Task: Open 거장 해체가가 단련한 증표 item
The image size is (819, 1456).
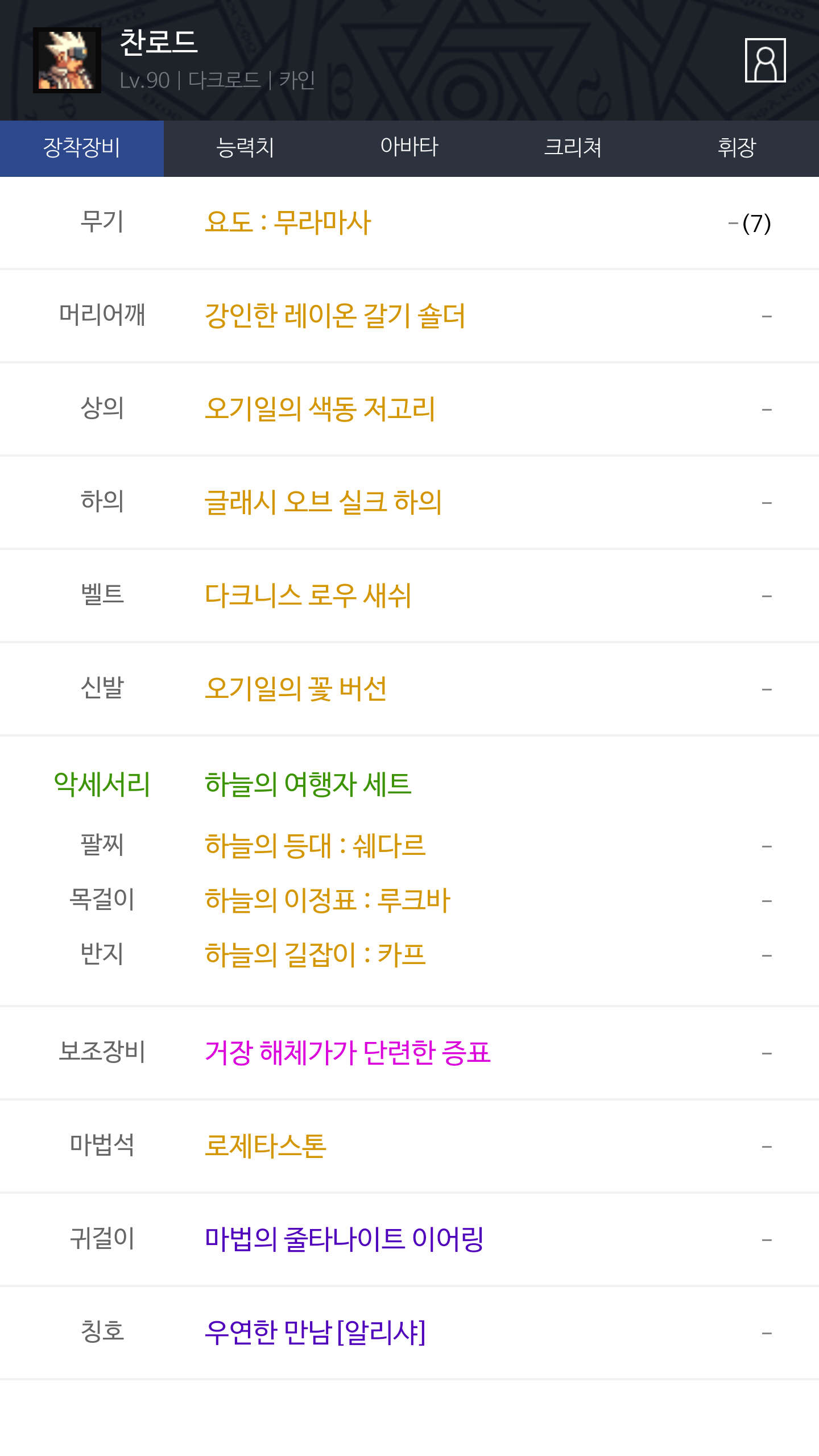Action: click(348, 1053)
